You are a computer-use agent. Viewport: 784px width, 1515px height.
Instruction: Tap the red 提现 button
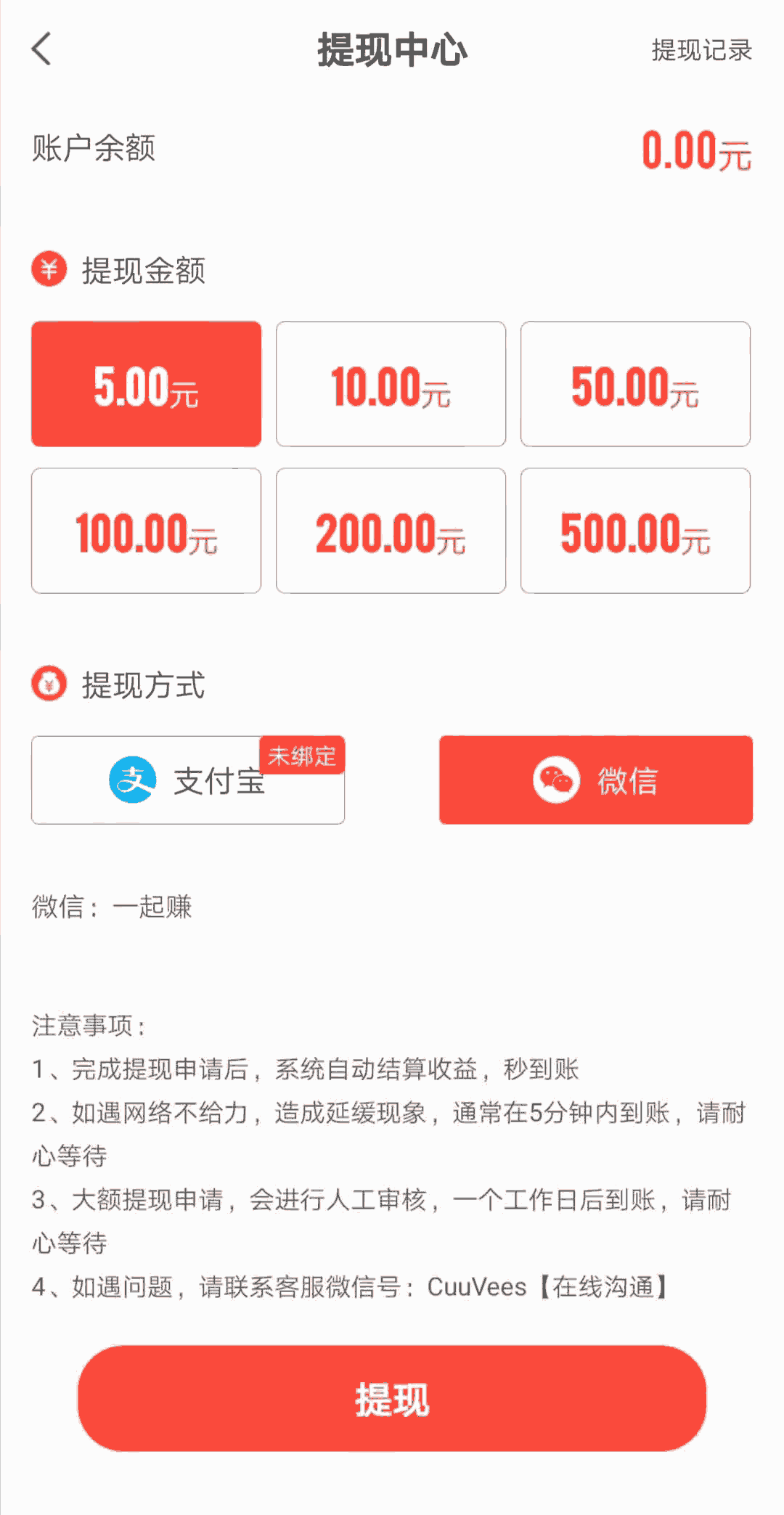[x=392, y=1398]
